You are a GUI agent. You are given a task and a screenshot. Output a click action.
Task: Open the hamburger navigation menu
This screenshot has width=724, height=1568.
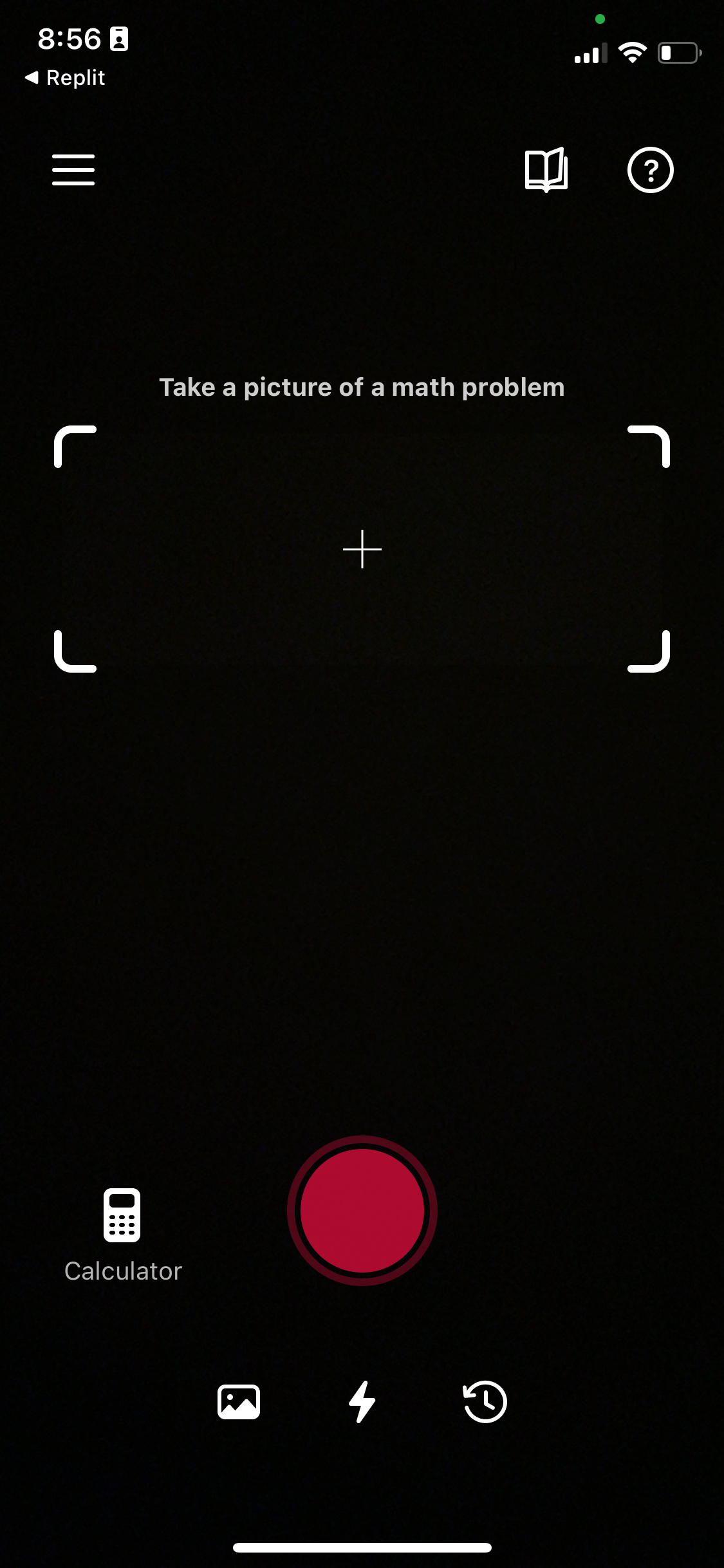[x=73, y=170]
